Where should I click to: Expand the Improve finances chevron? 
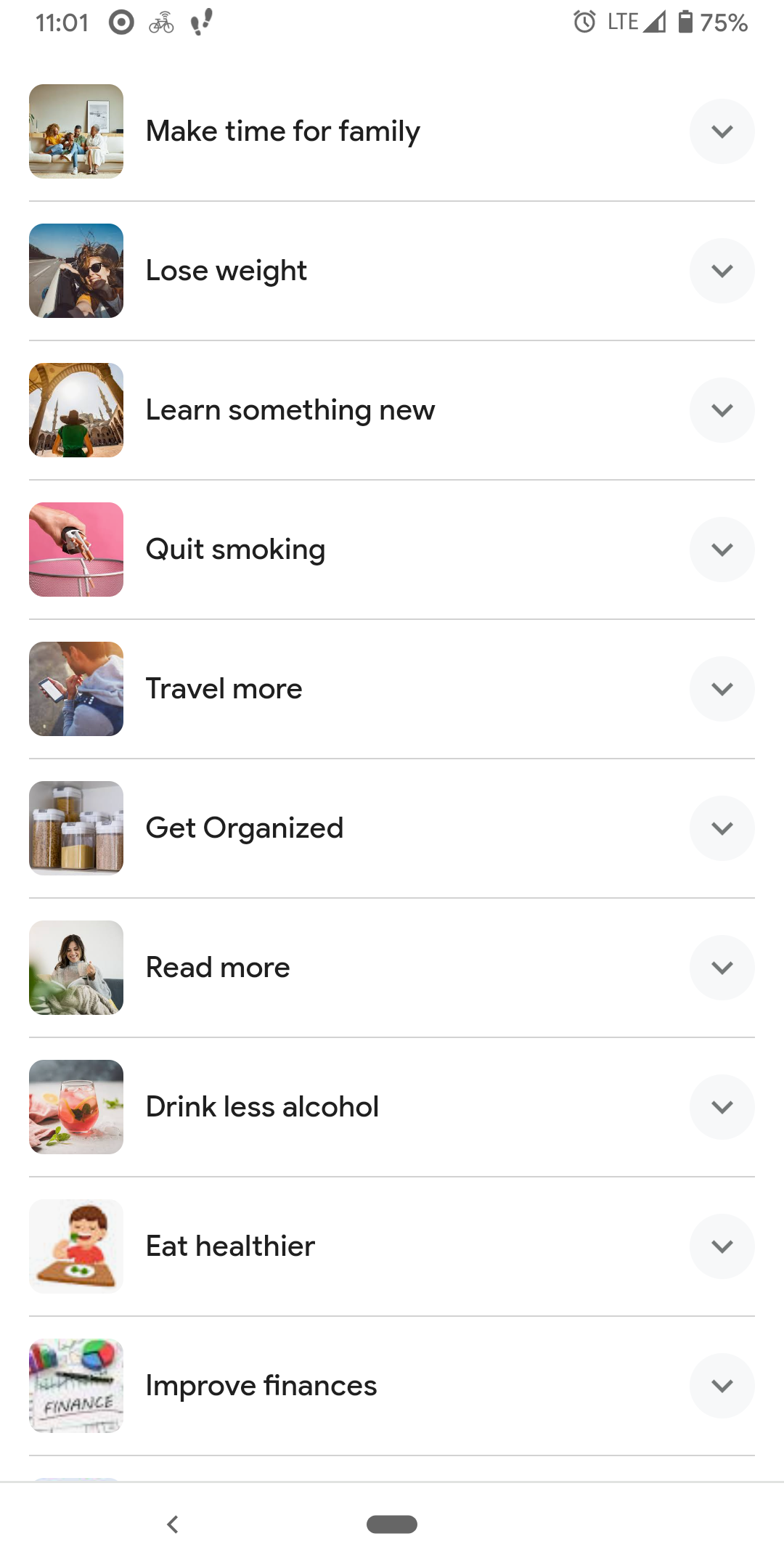coord(722,1386)
